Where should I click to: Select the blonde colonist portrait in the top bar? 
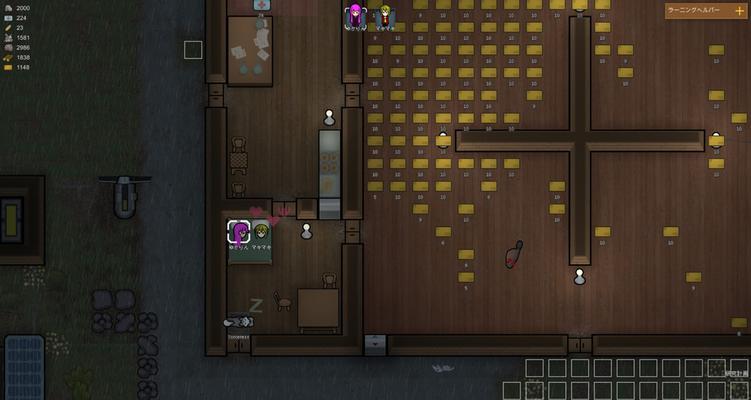pos(385,15)
